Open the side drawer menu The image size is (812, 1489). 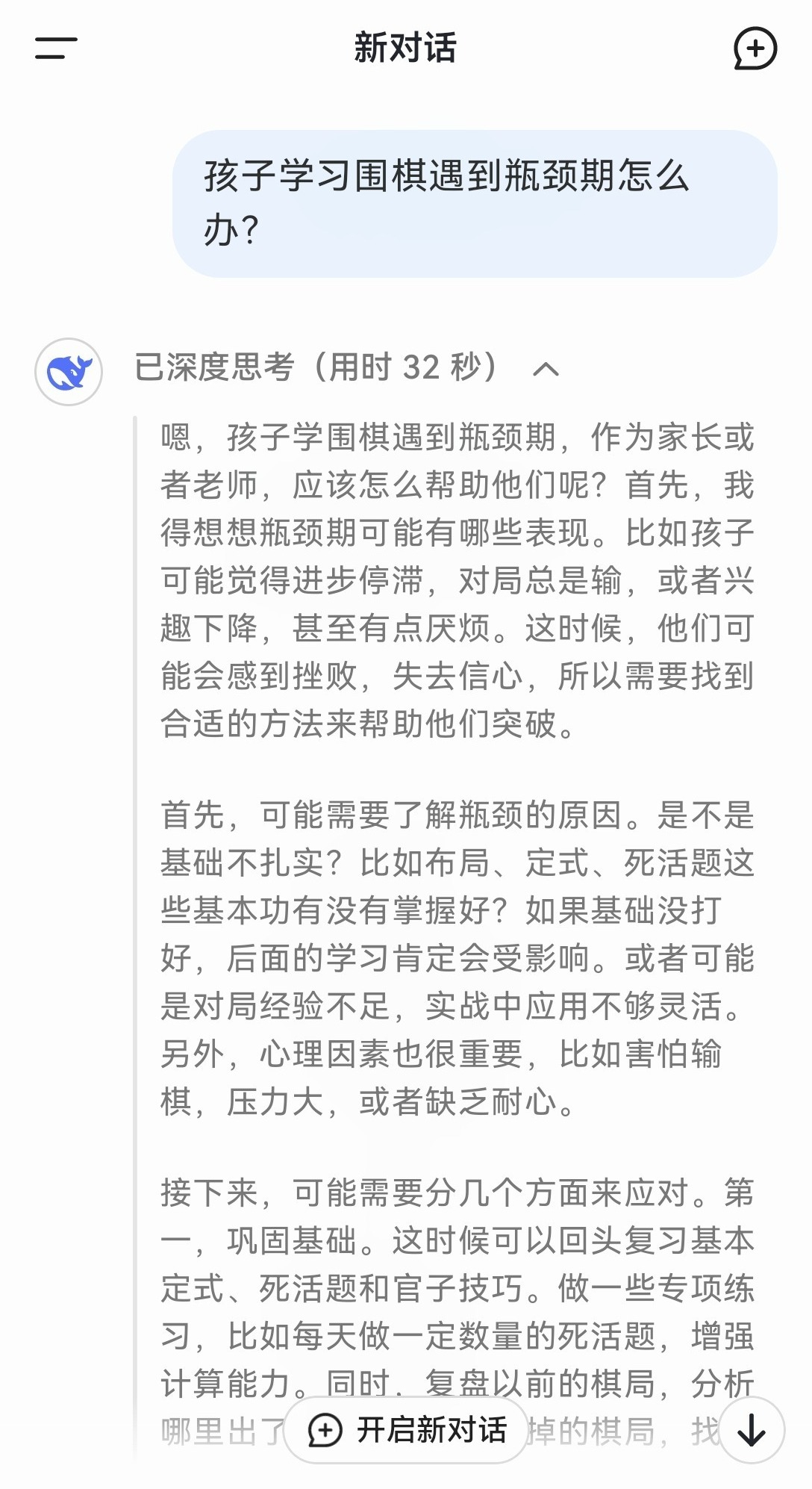click(x=56, y=49)
